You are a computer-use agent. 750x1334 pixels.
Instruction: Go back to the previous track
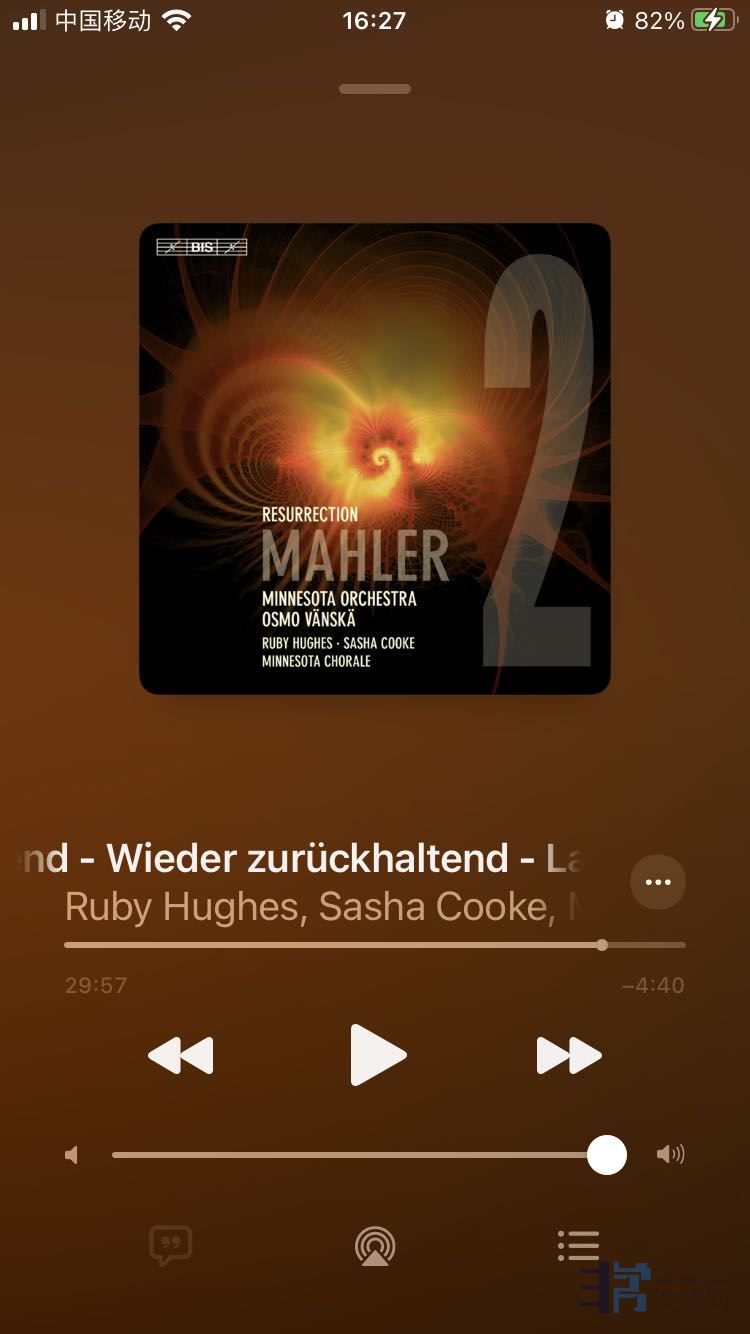pyautogui.click(x=181, y=1055)
